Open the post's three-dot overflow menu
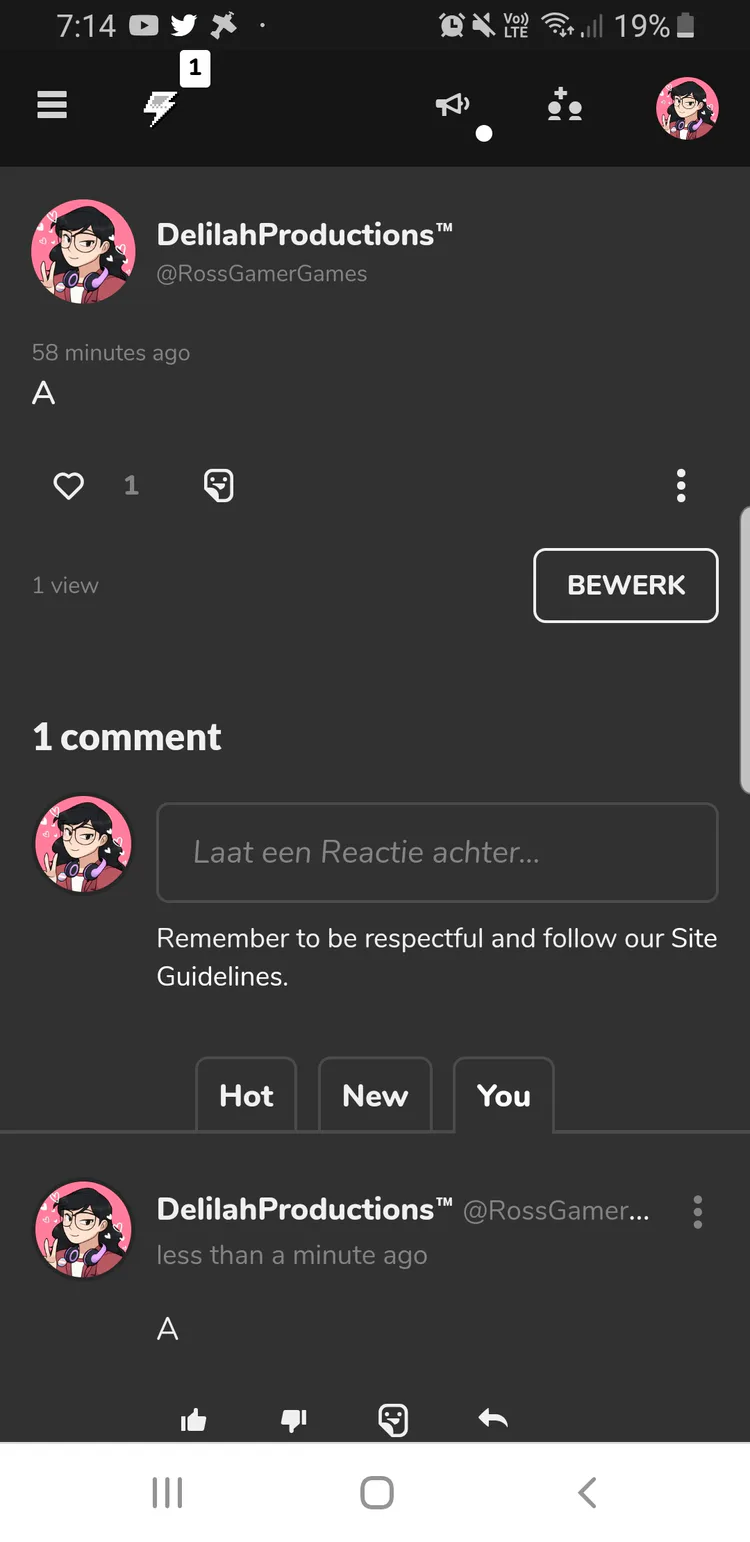Screen dimensions: 750x1542 681,486
